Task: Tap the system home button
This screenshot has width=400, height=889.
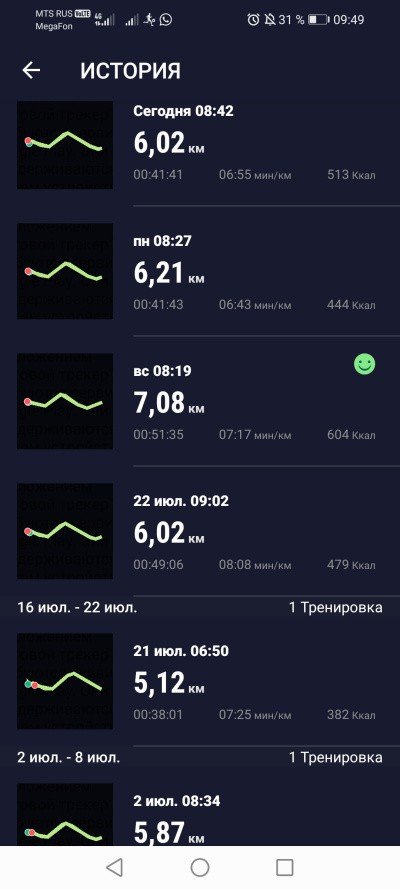Action: pos(199,867)
